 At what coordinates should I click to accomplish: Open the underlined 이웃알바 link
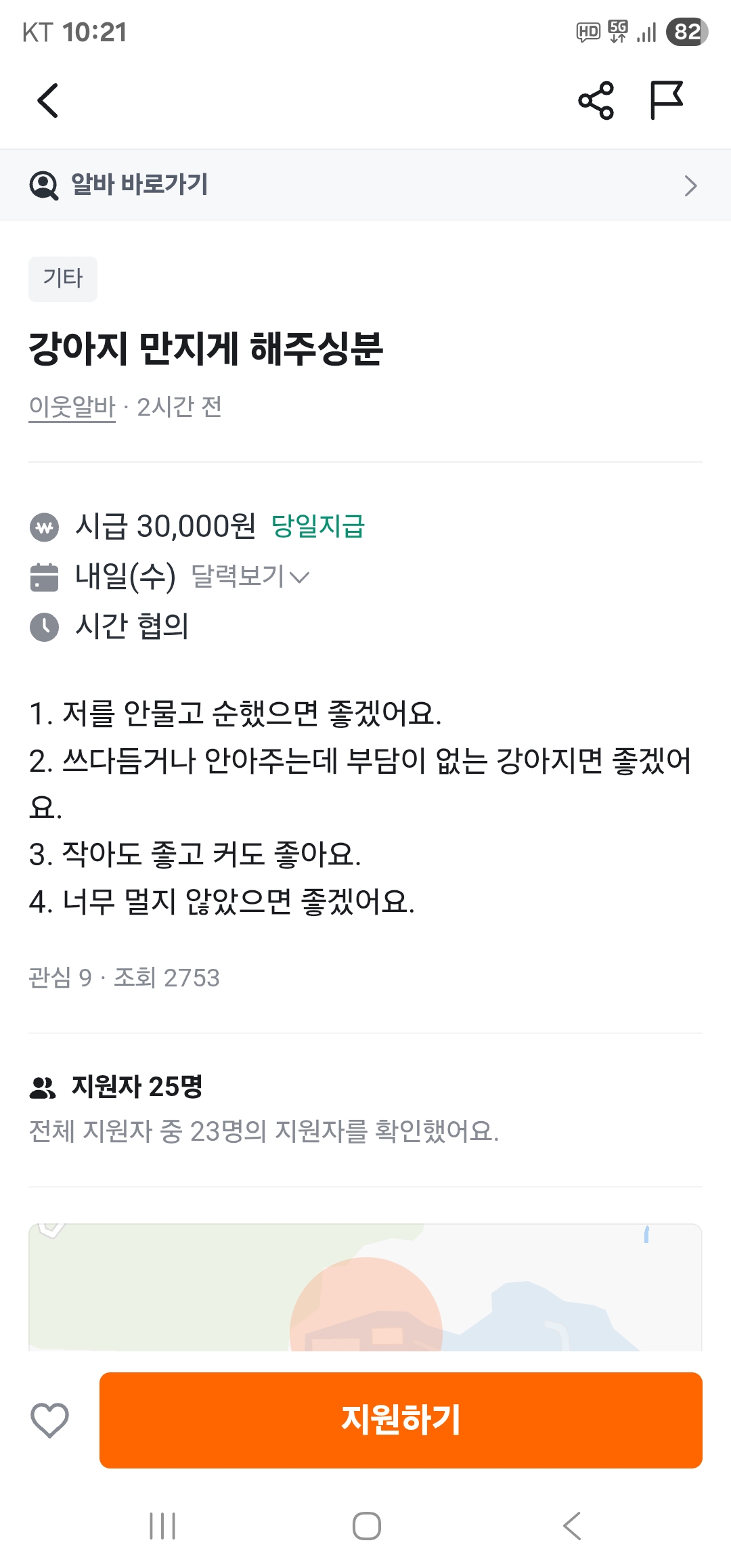[x=72, y=407]
